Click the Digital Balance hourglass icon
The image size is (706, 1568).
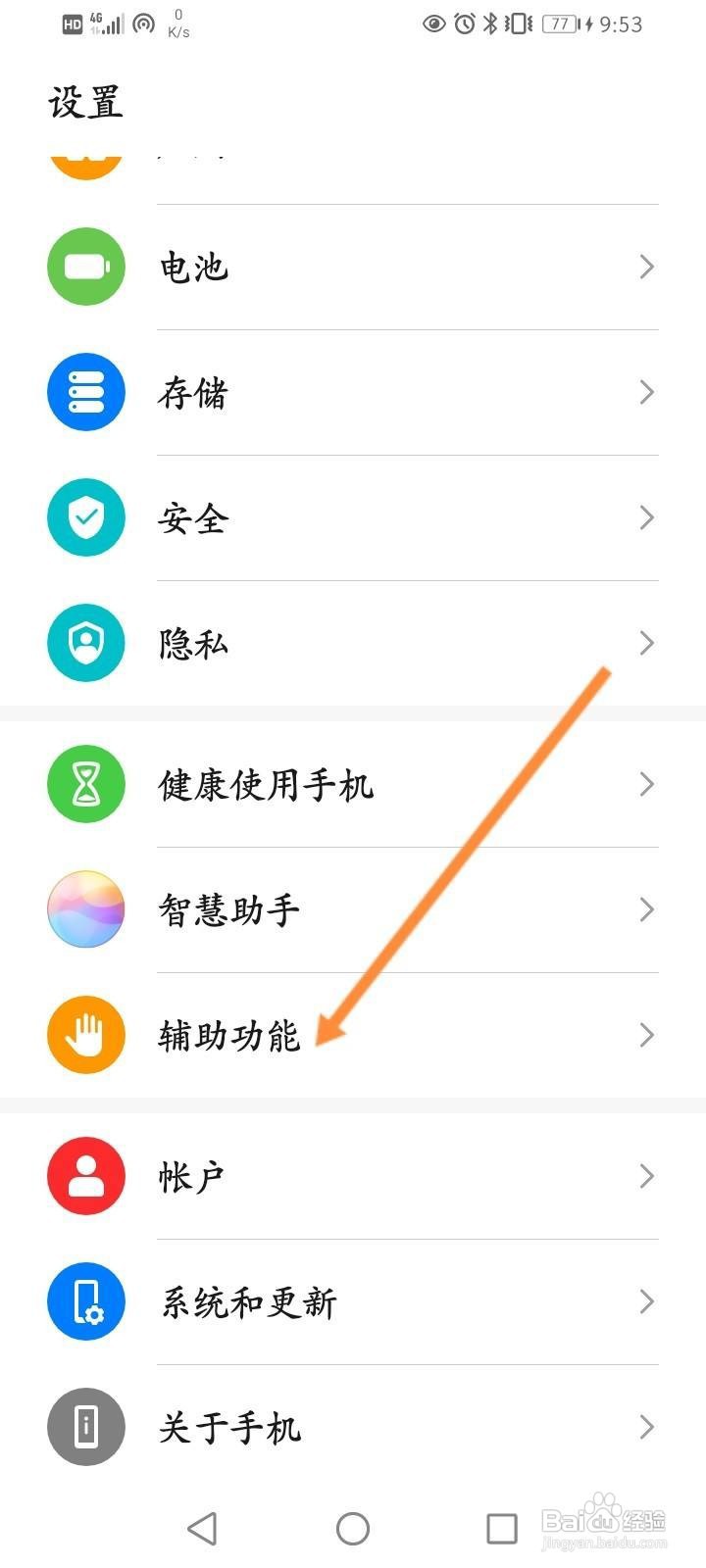click(x=85, y=783)
